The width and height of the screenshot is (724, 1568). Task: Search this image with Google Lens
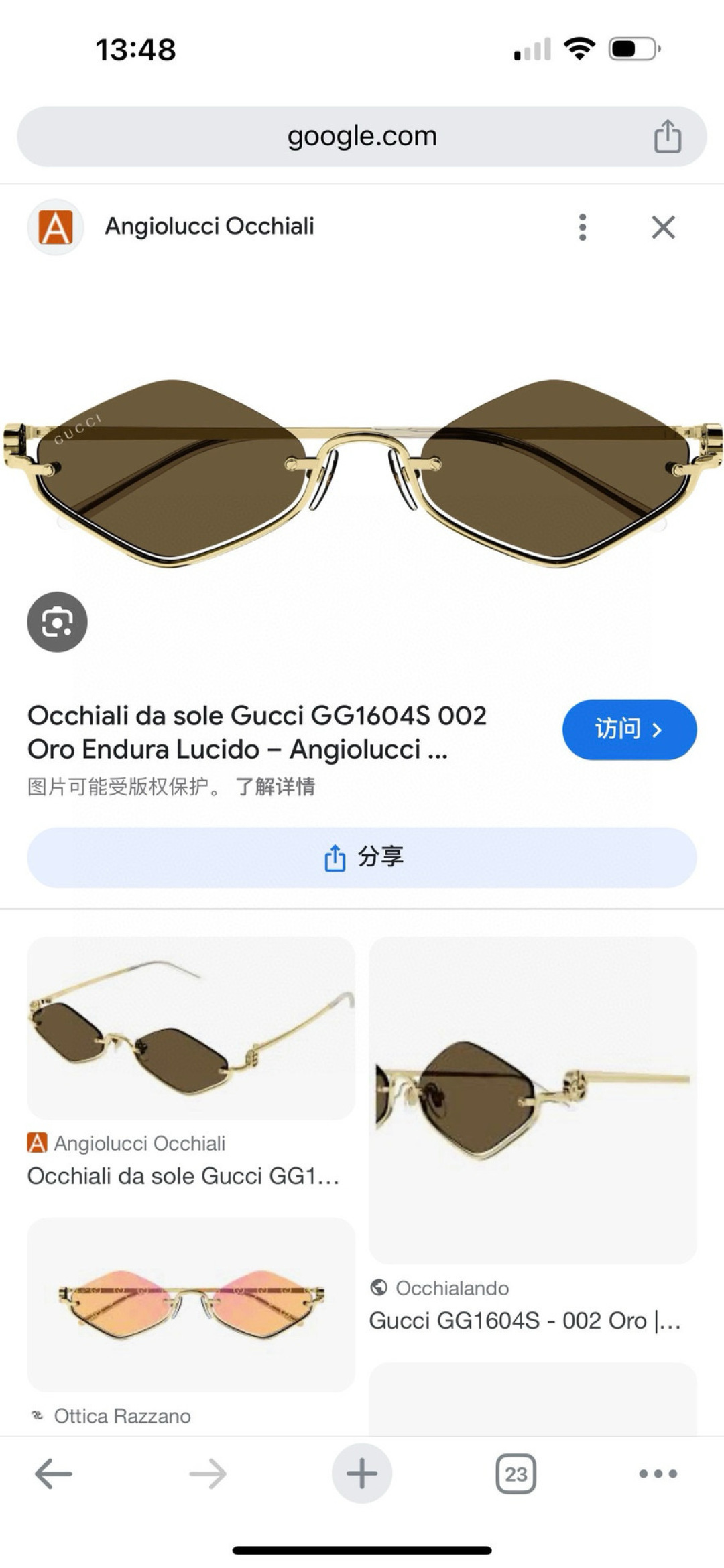(57, 622)
